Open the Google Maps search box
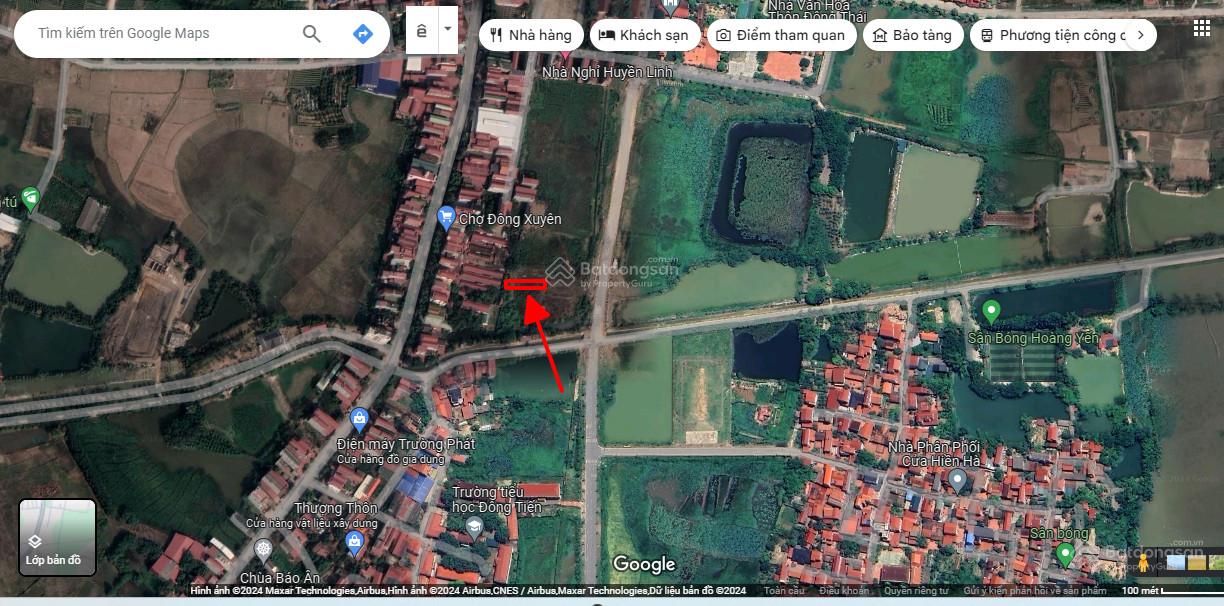The width and height of the screenshot is (1224, 606). pyautogui.click(x=160, y=34)
